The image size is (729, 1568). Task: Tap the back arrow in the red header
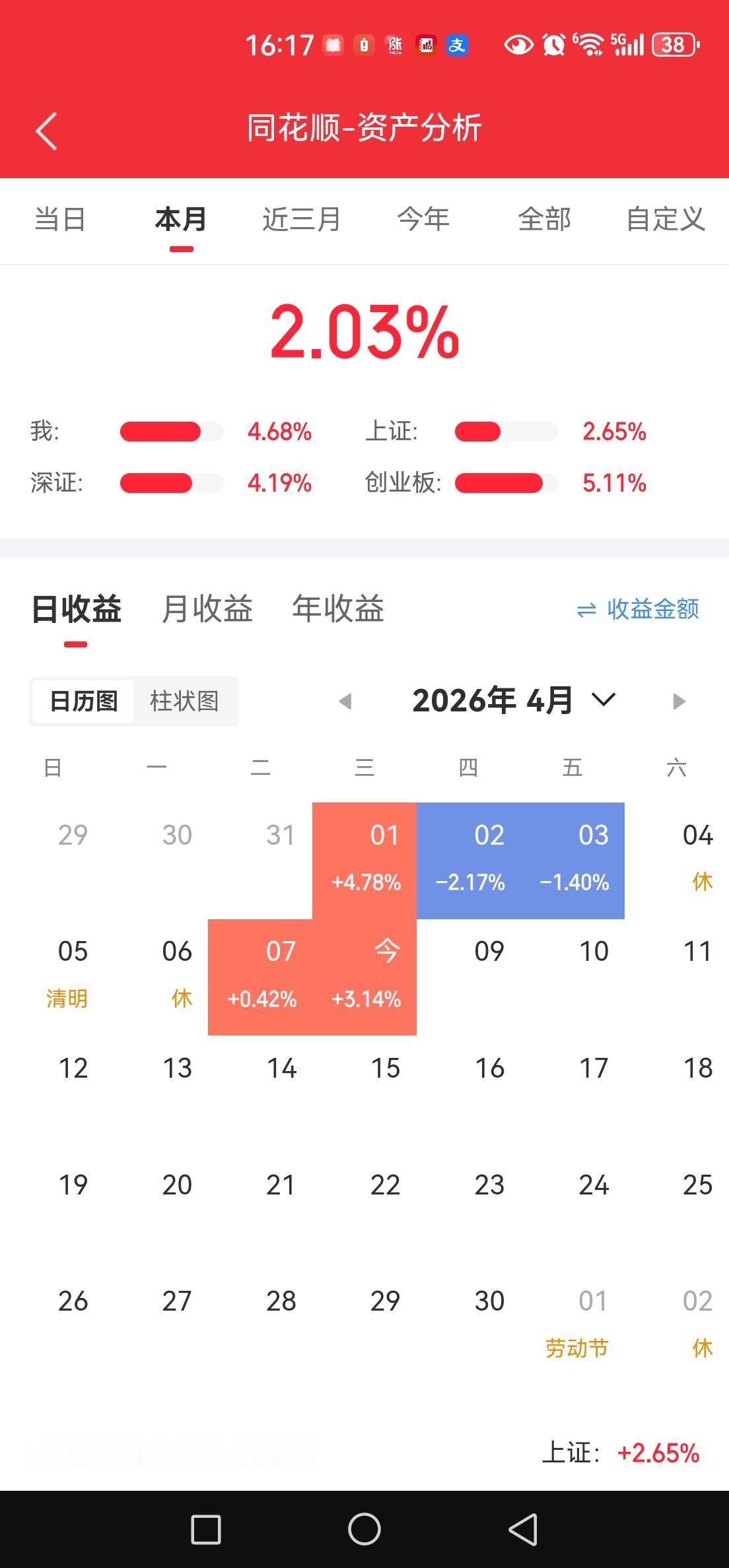[x=45, y=130]
